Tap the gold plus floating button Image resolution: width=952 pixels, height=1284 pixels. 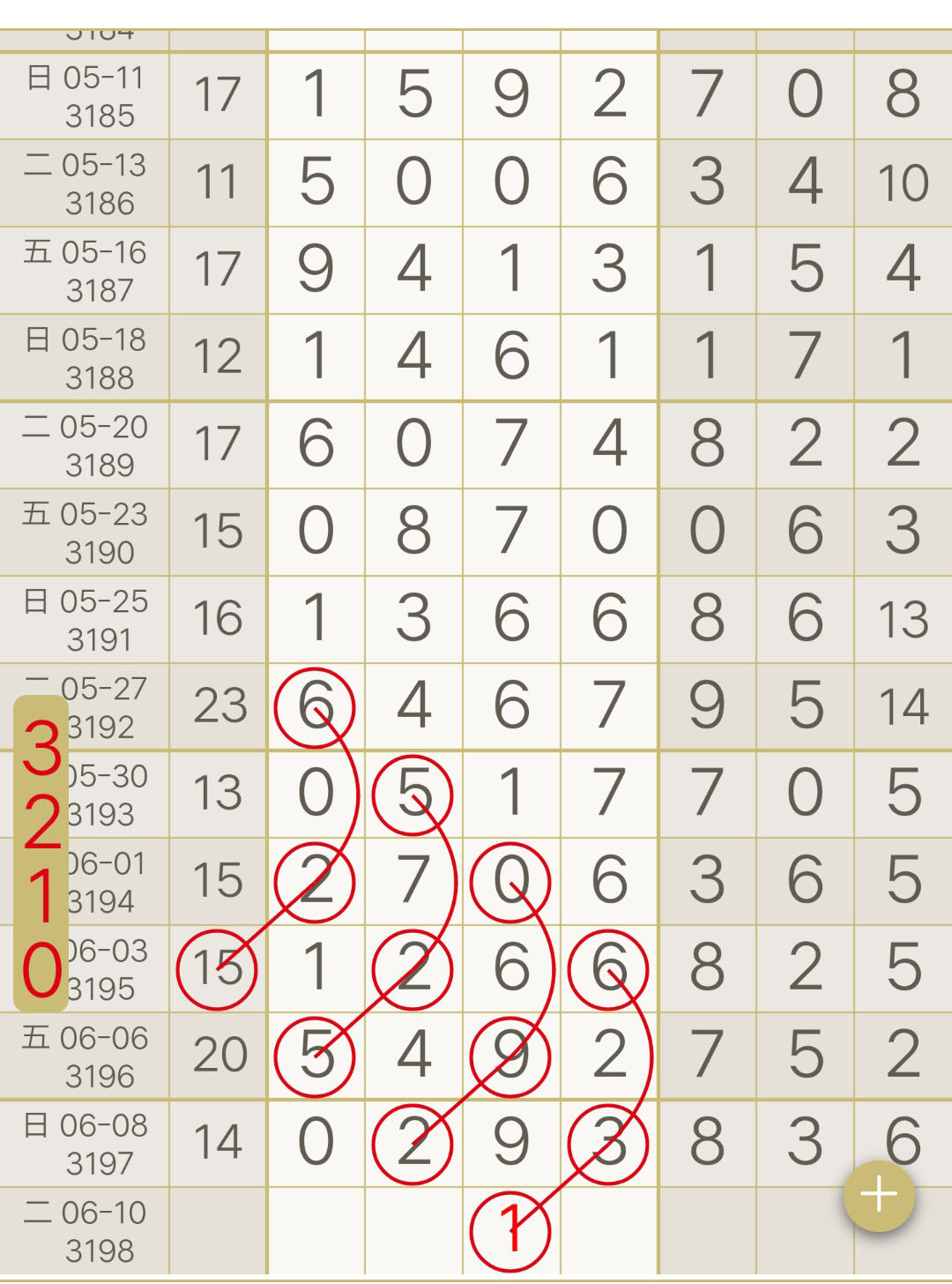[x=879, y=1195]
